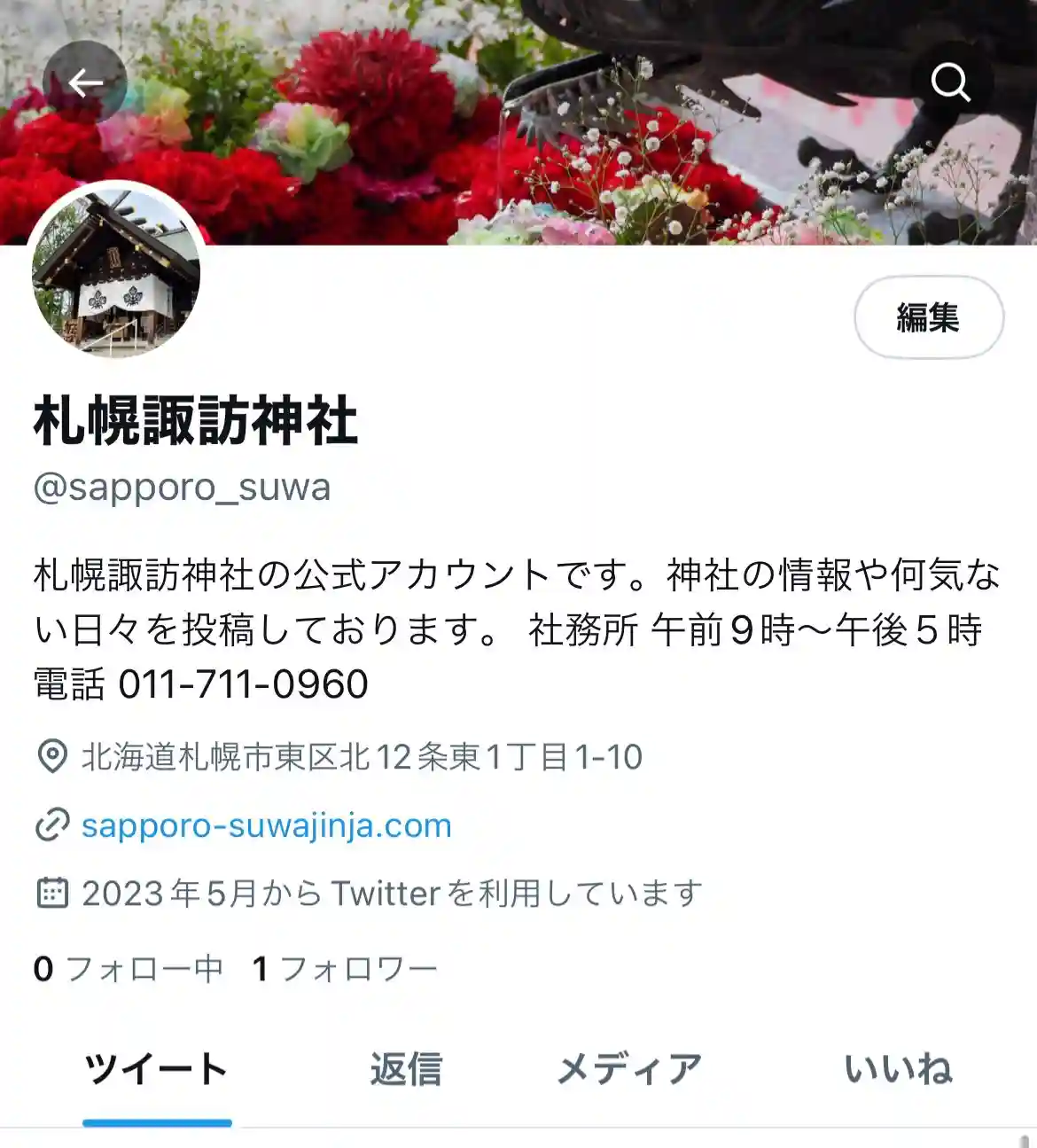The height and width of the screenshot is (1148, 1037).
Task: Open the sapporo-suwajinja.com website link
Action: click(x=266, y=825)
